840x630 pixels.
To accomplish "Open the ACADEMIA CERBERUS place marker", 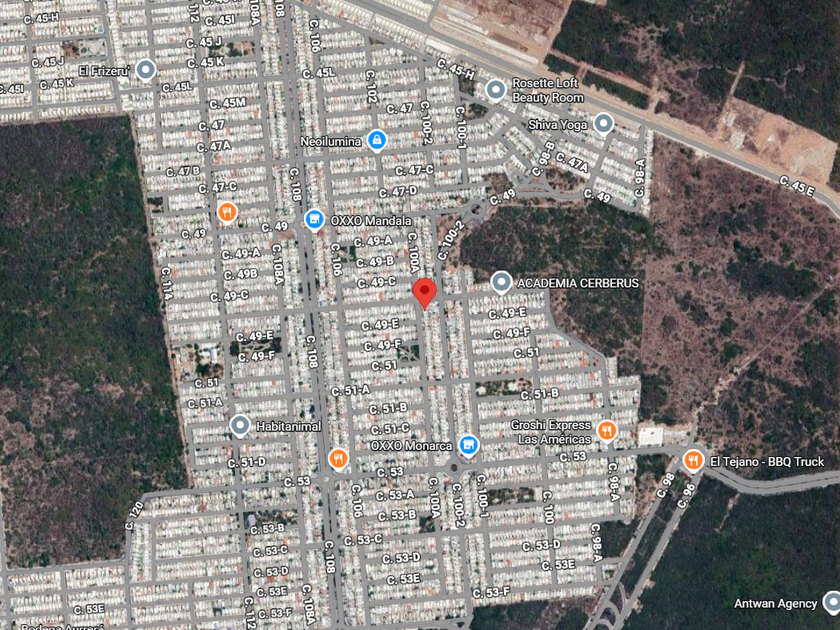I will 501,282.
